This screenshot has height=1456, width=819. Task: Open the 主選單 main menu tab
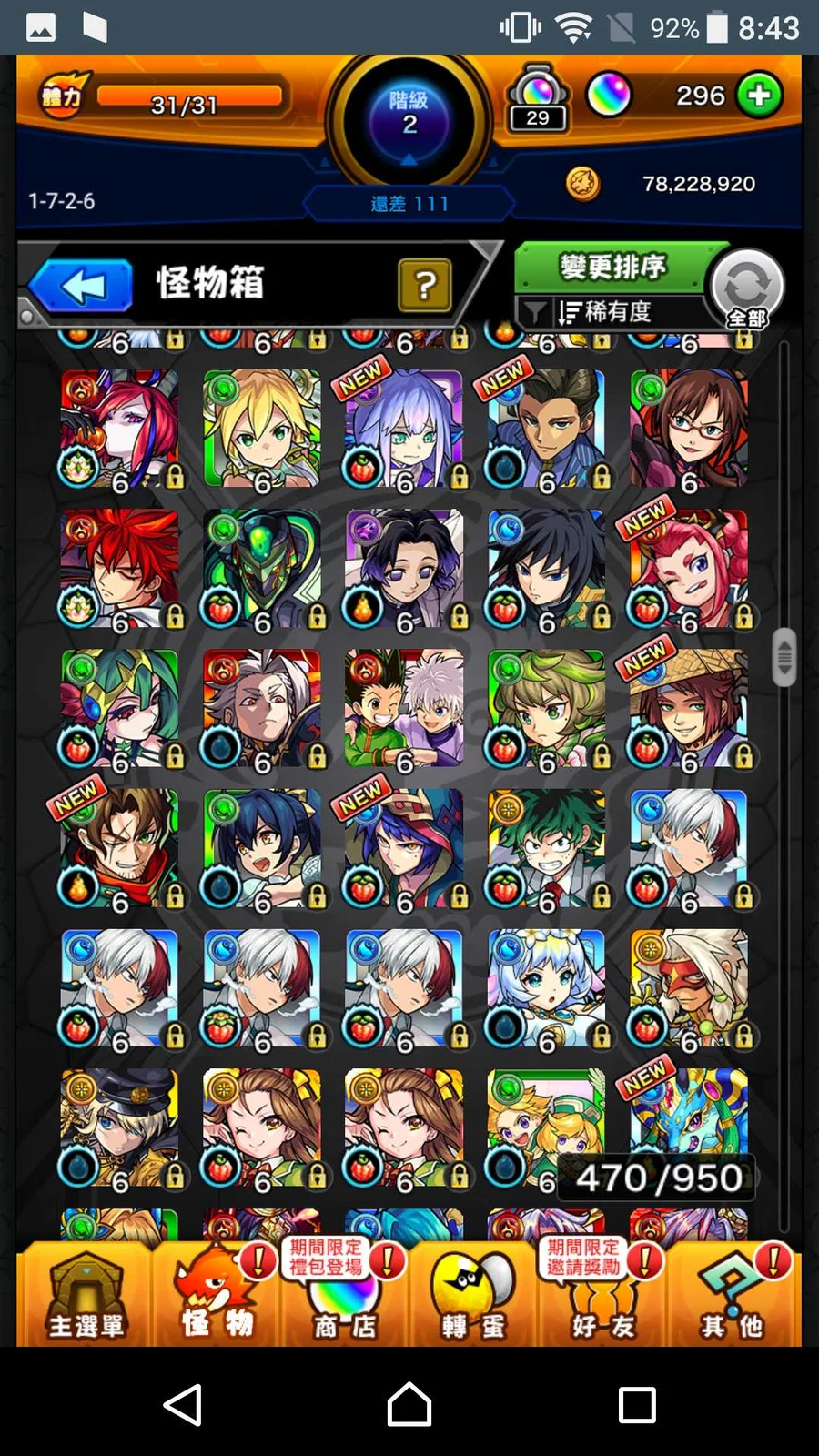(x=86, y=1296)
